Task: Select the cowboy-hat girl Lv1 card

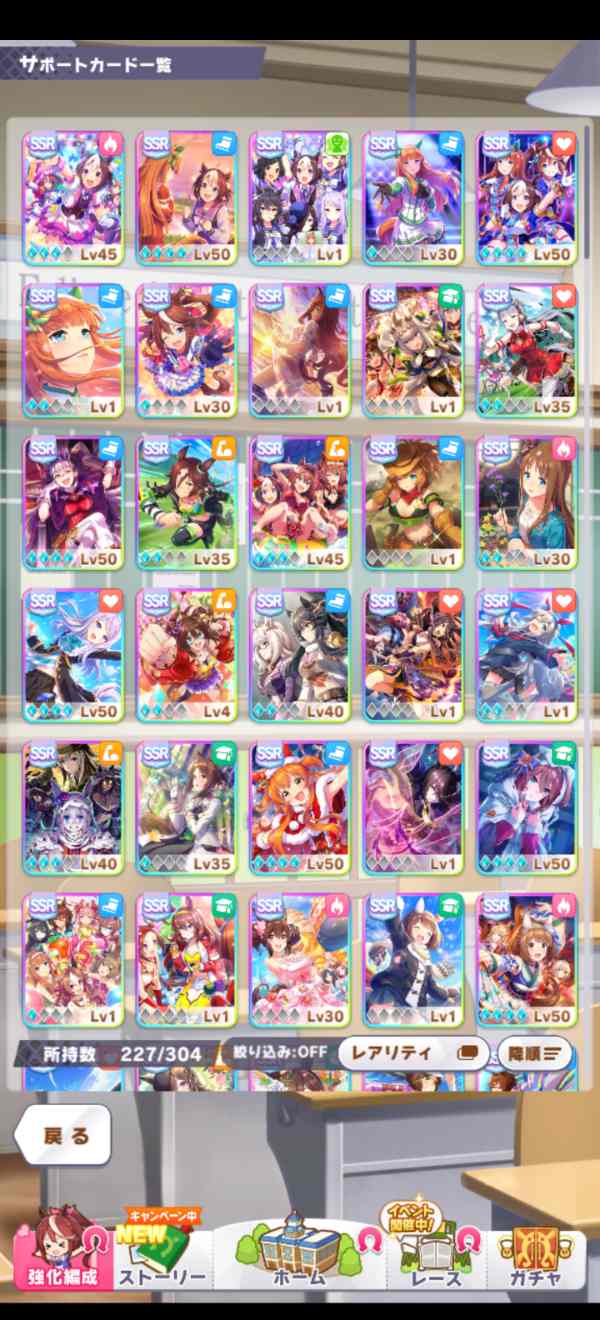Action: tap(412, 500)
